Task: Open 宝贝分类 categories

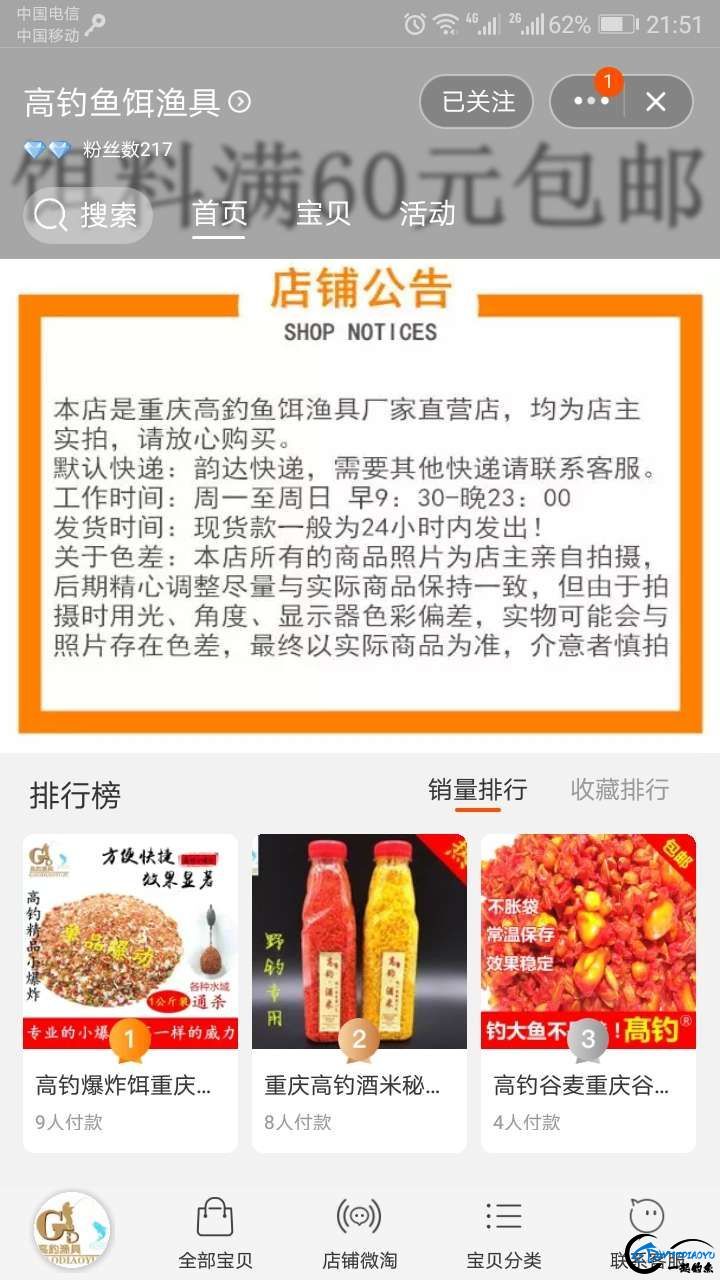Action: coord(503,1233)
